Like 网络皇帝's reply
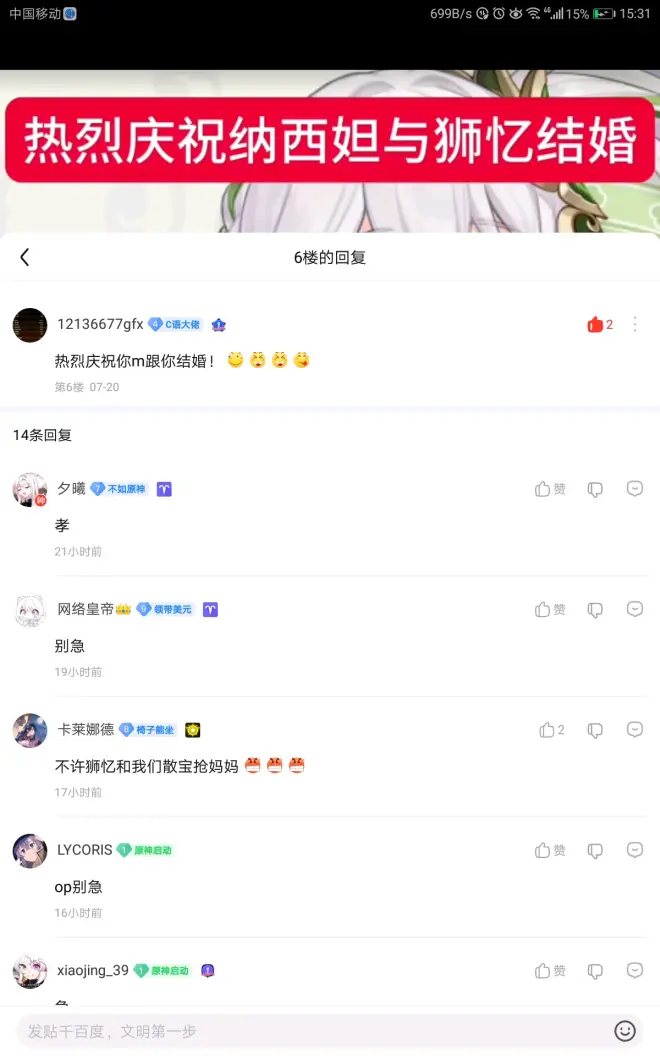Image resolution: width=660 pixels, height=1056 pixels. [549, 609]
